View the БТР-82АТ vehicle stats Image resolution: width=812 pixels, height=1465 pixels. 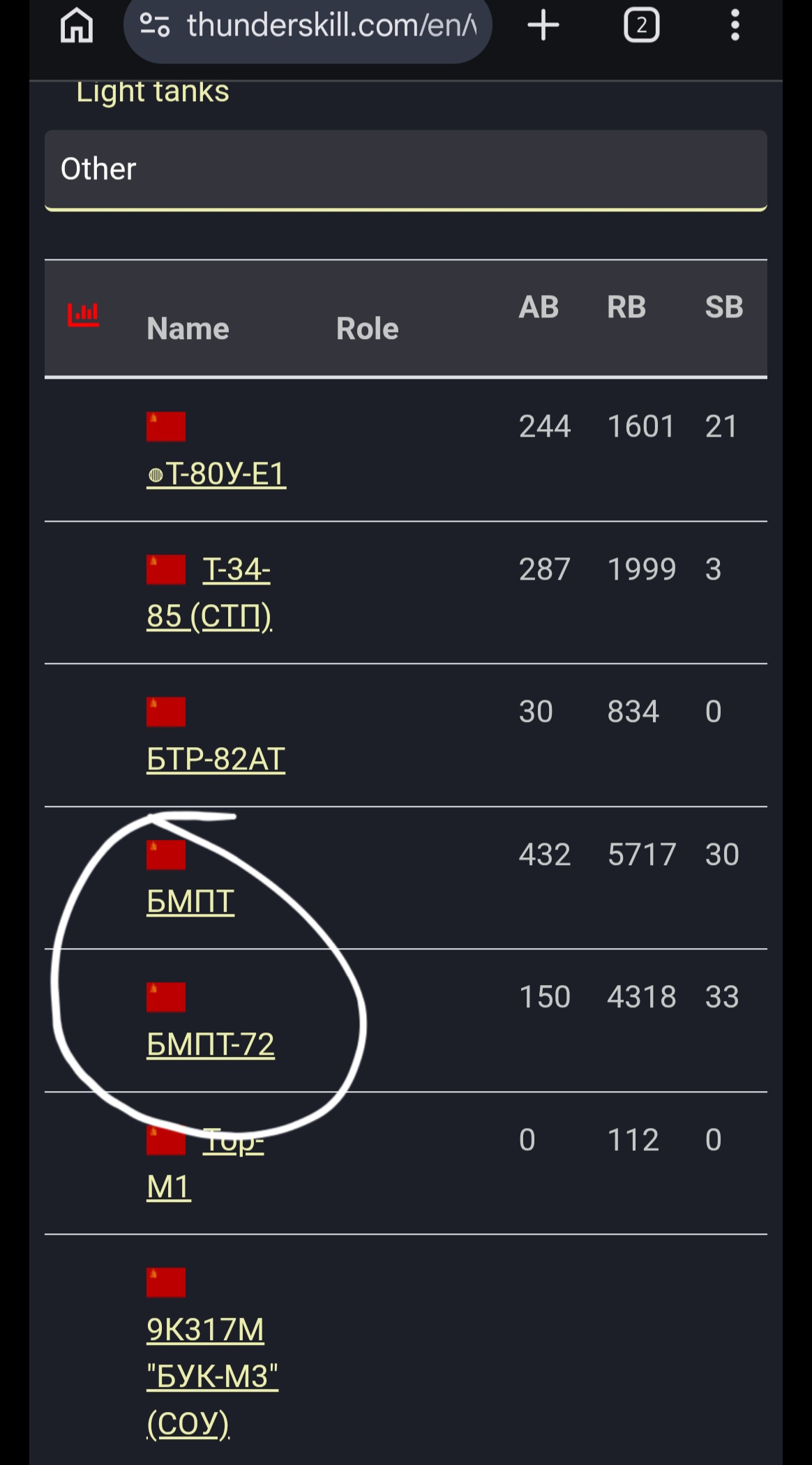click(x=216, y=759)
